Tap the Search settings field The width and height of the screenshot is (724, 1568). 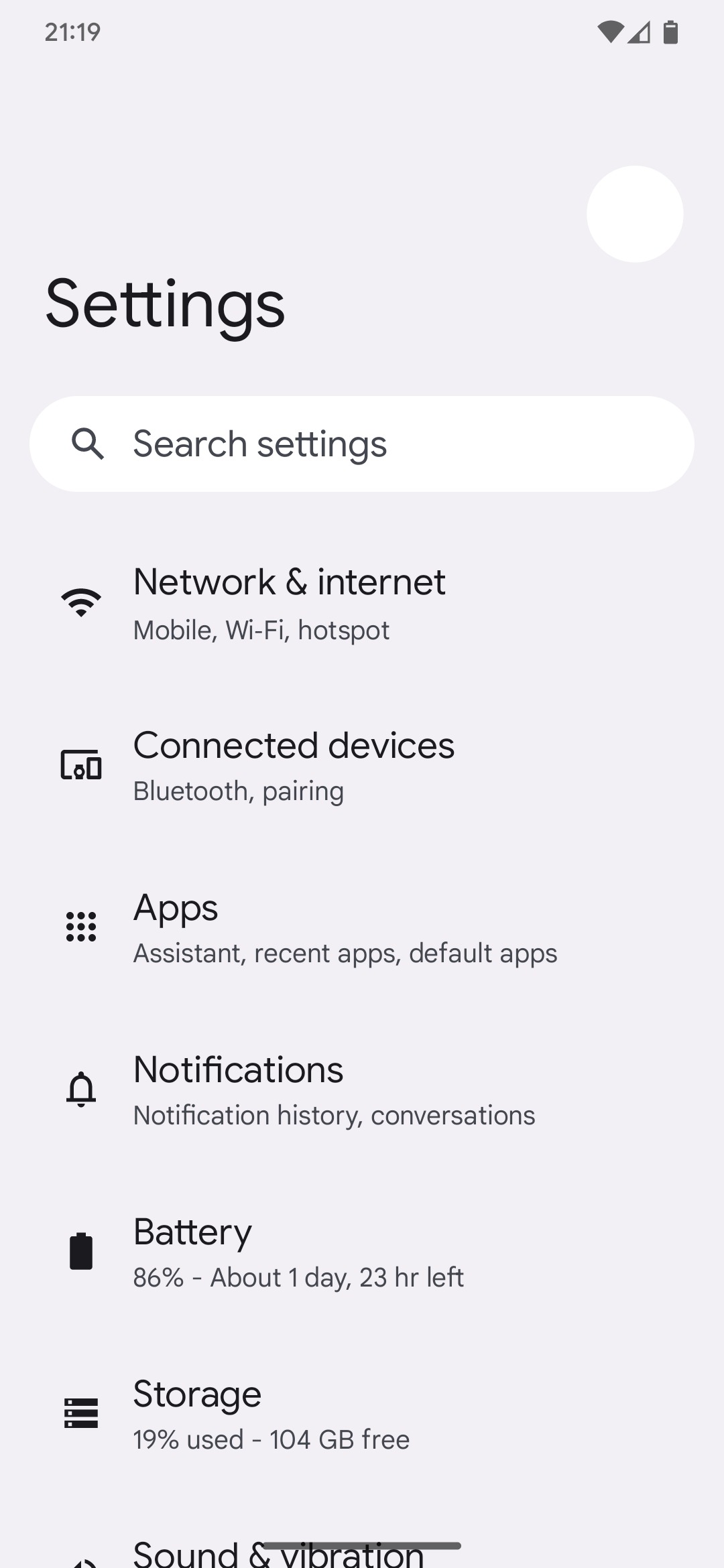362,444
